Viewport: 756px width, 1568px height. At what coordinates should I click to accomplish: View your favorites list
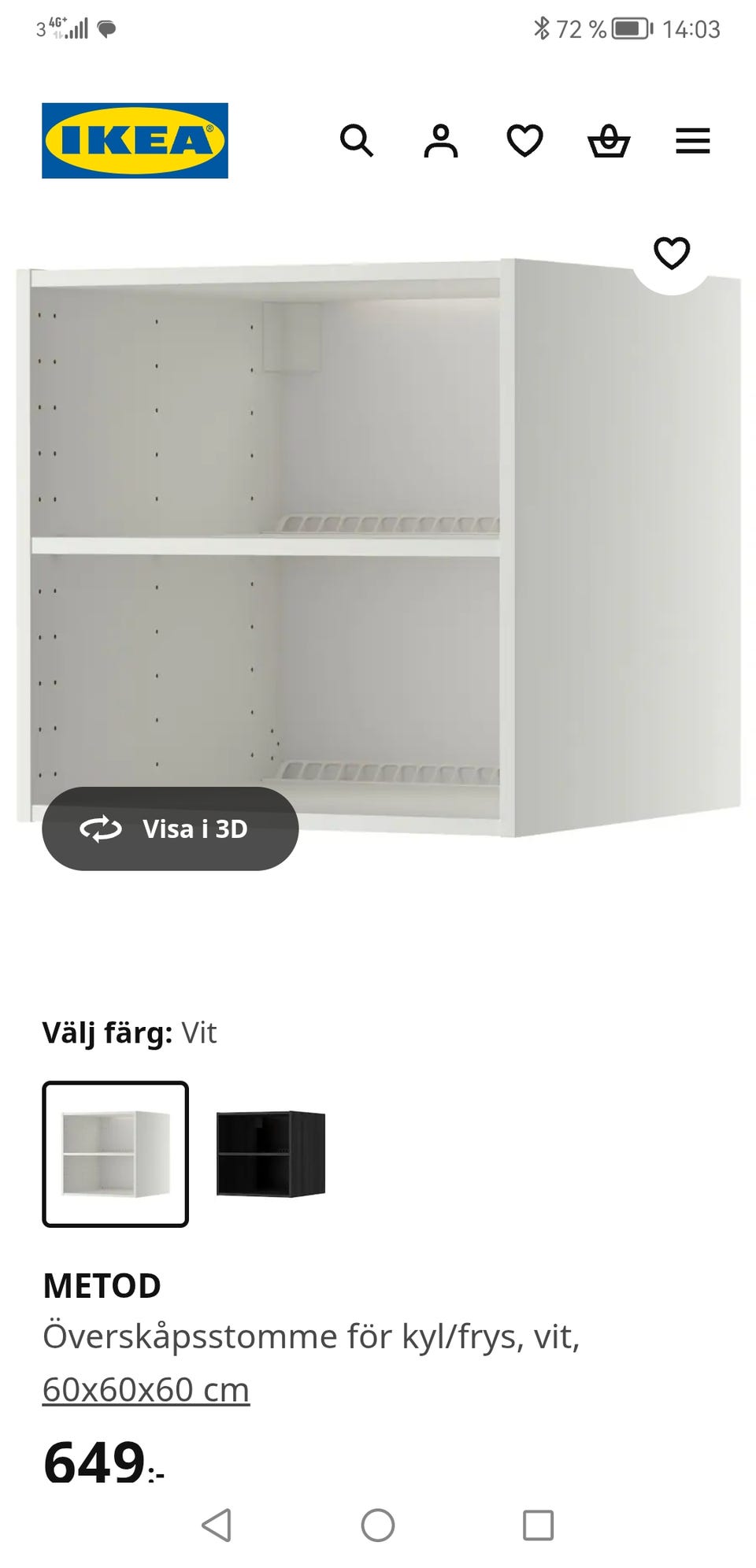tap(524, 142)
